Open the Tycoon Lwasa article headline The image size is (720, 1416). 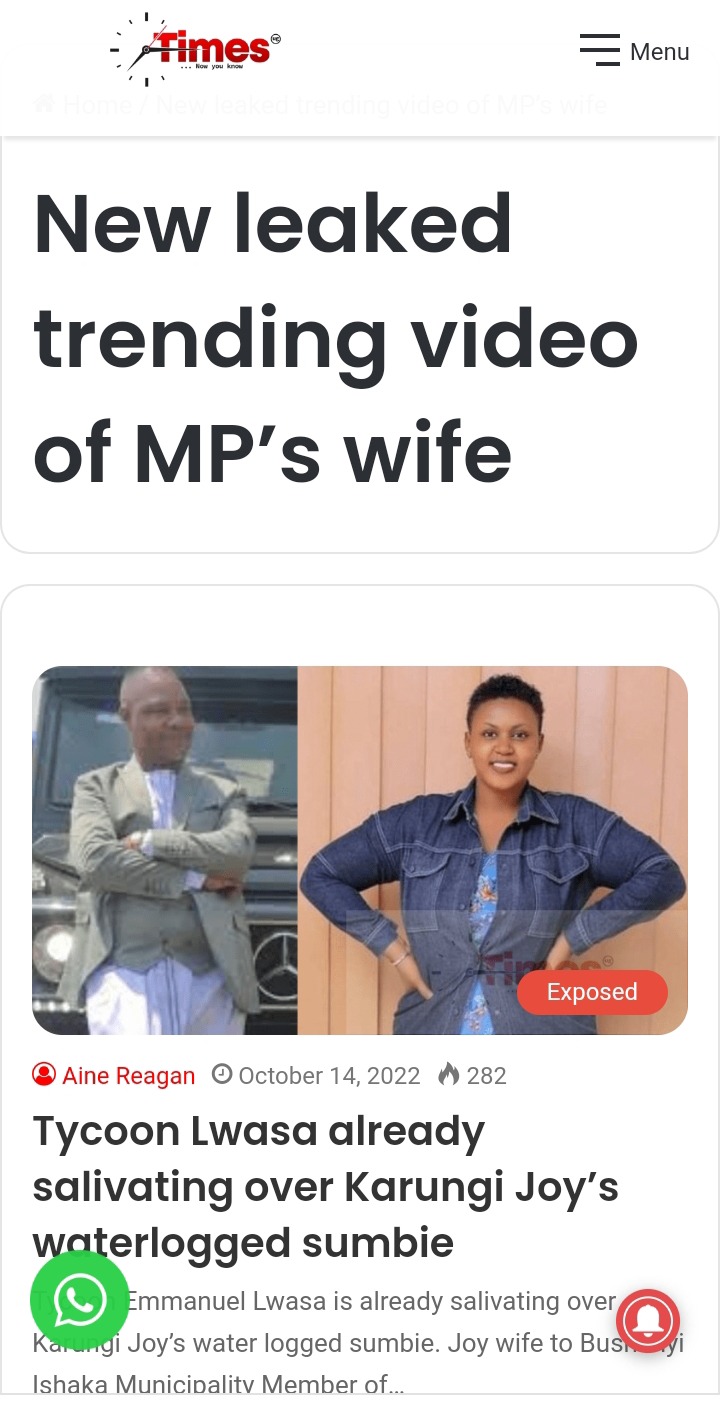point(325,1187)
